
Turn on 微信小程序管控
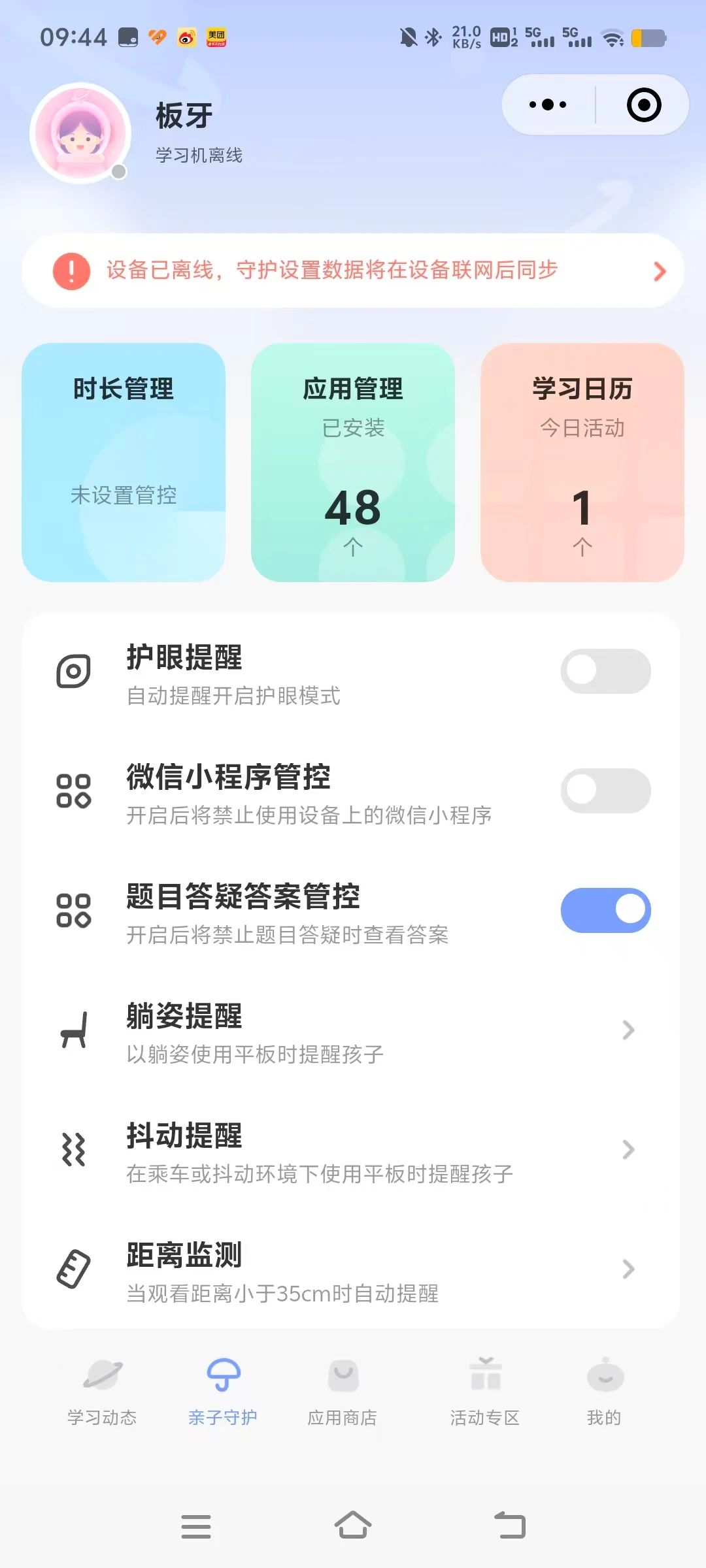coord(605,791)
